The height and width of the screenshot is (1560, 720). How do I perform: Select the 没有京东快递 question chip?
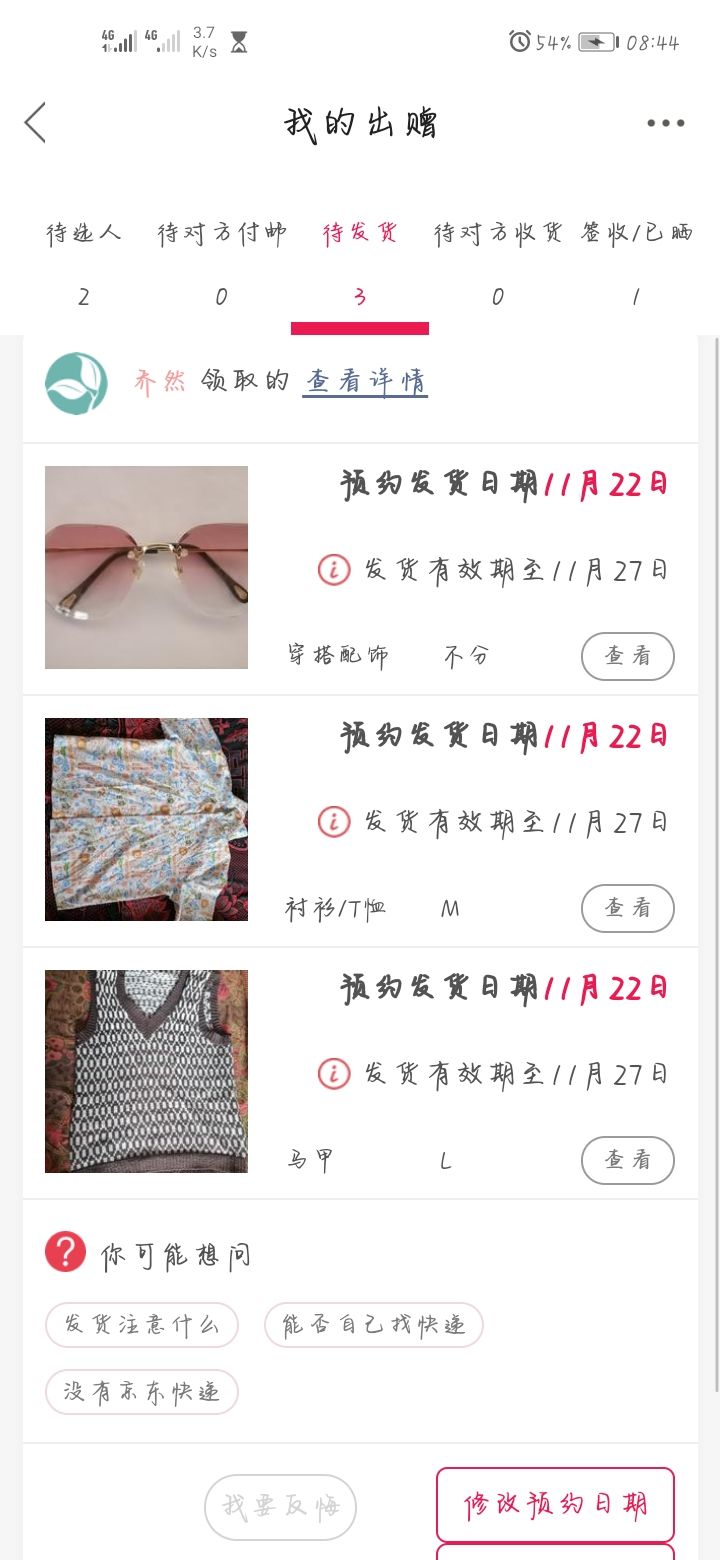(142, 1392)
